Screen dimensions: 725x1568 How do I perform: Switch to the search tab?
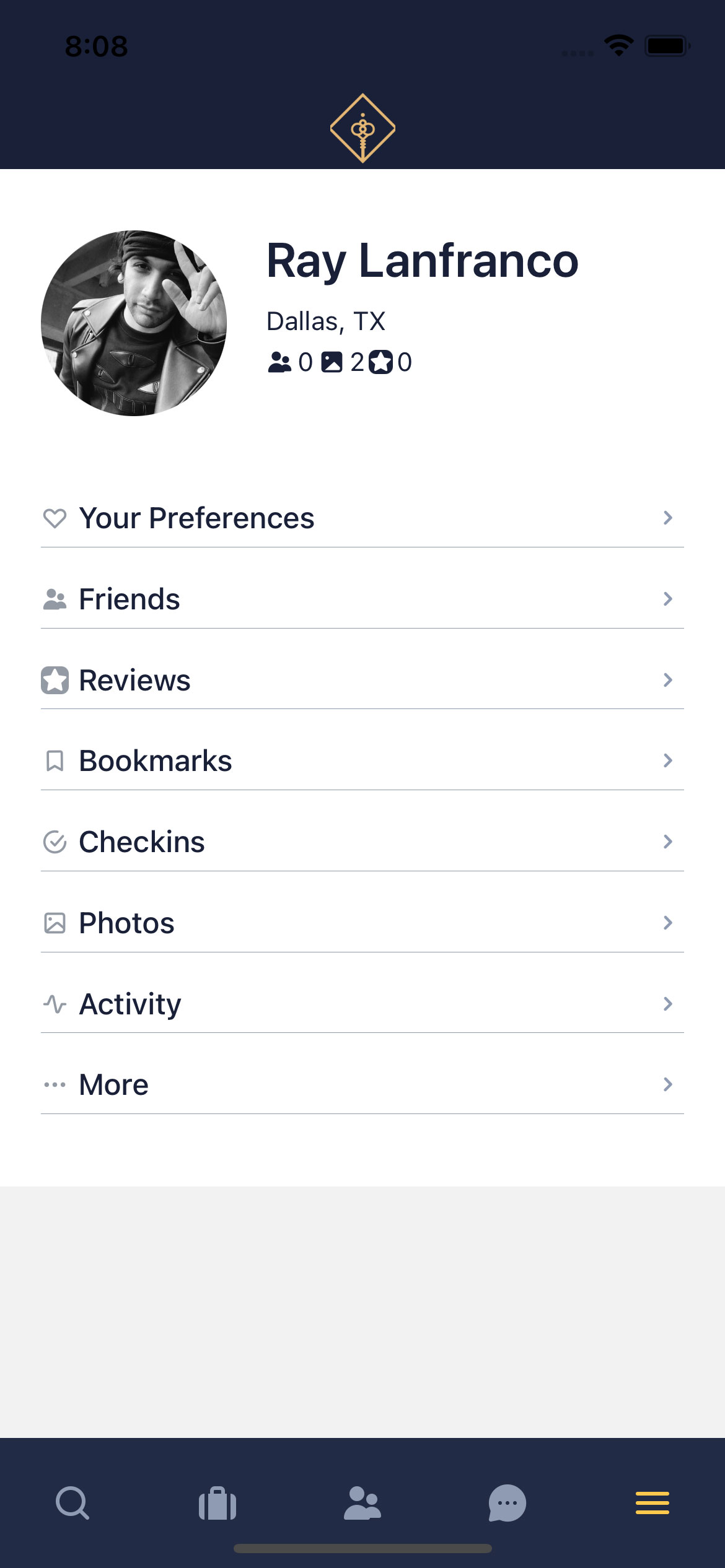tap(72, 1503)
